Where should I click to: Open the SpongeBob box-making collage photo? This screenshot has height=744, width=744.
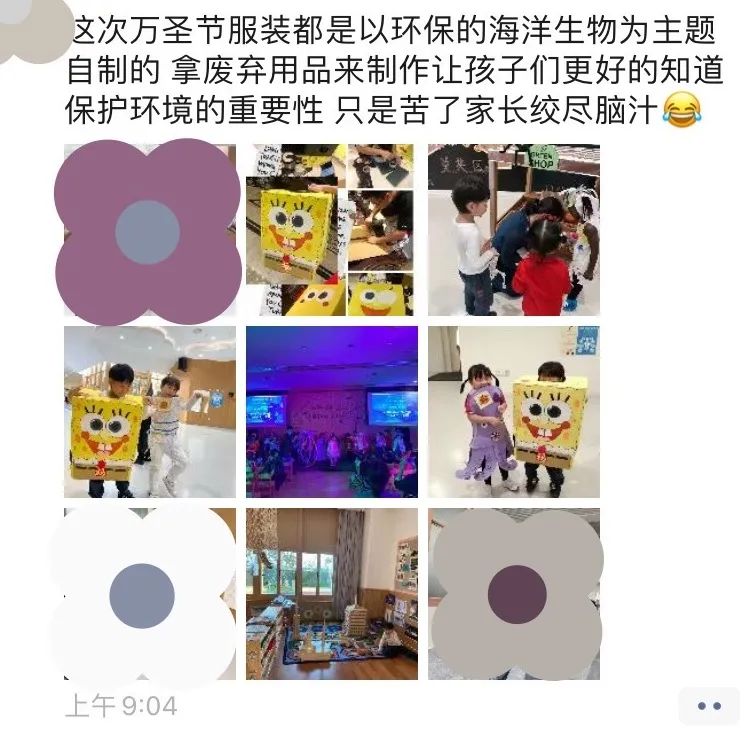point(331,230)
